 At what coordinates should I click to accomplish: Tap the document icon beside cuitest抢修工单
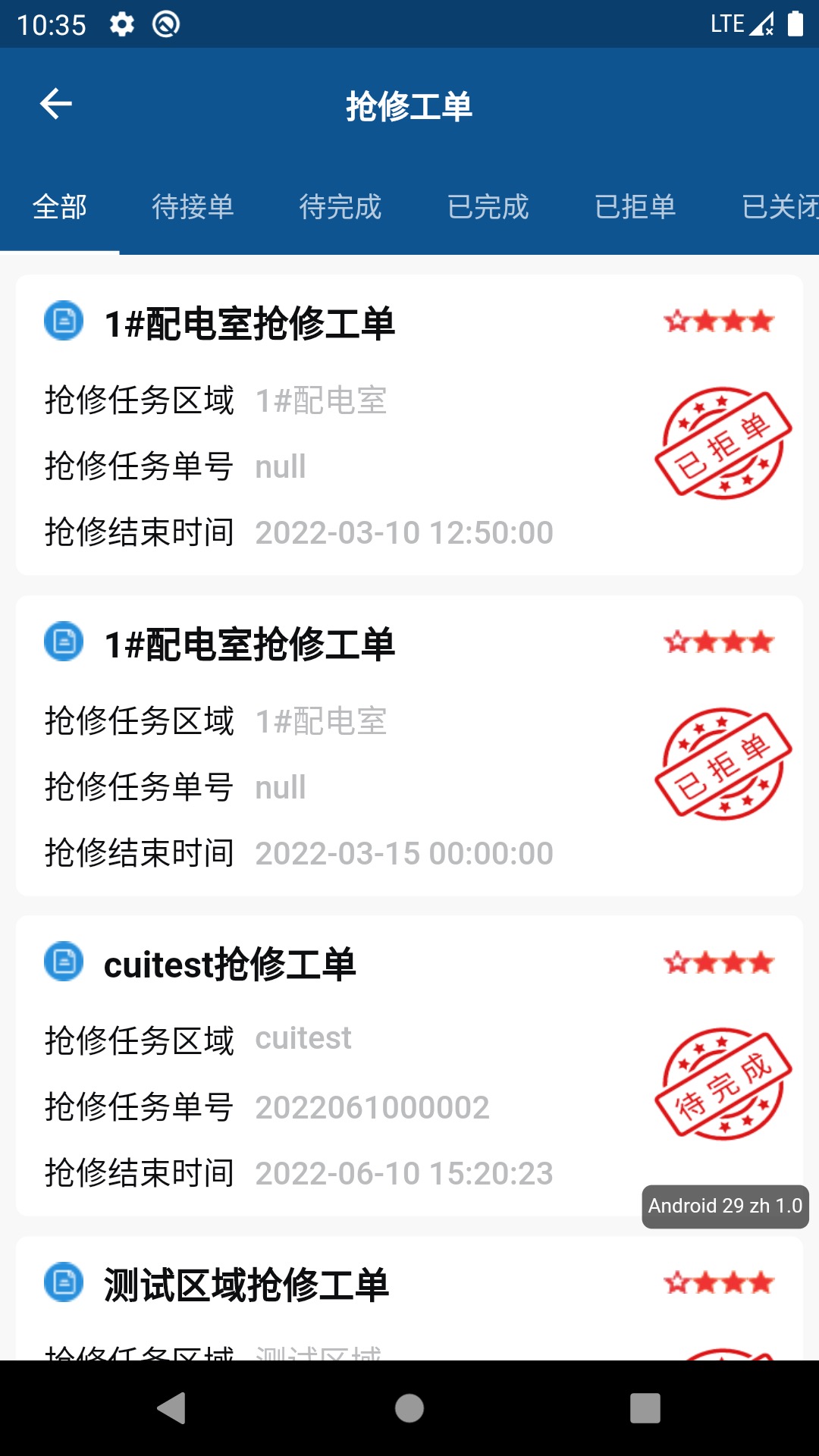[63, 960]
